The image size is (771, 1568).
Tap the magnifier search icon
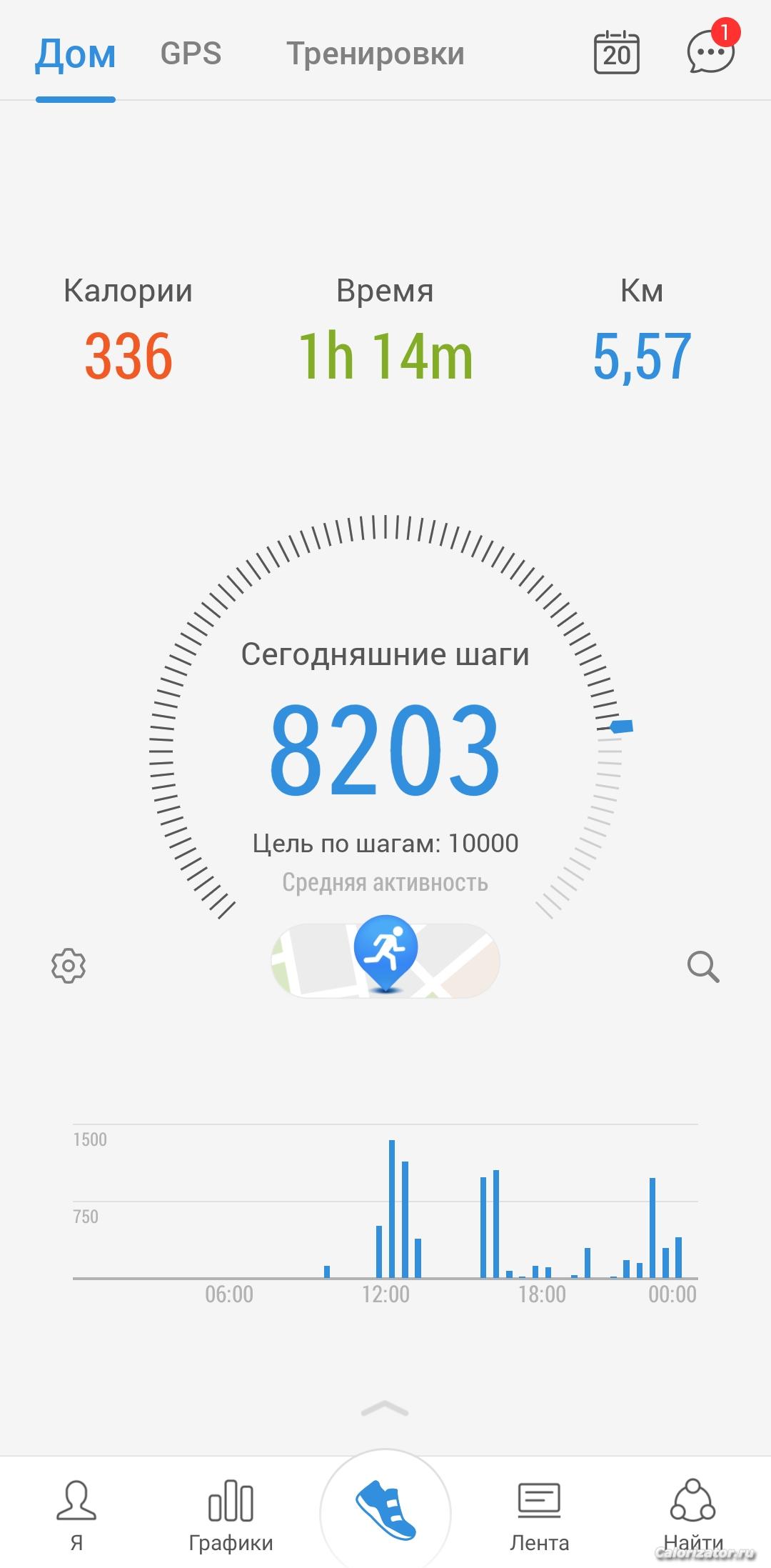click(x=703, y=967)
